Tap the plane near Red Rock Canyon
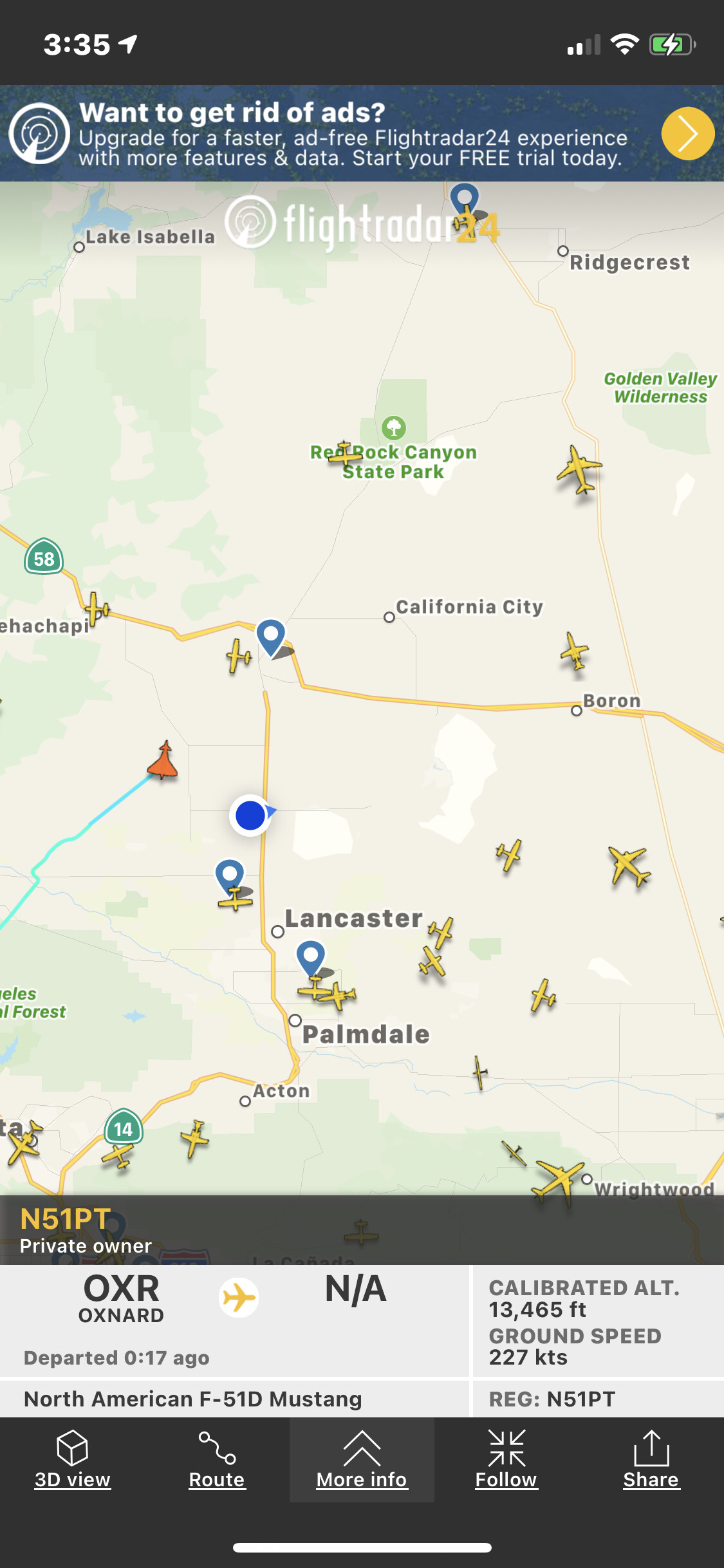This screenshot has width=724, height=1568. click(x=345, y=454)
